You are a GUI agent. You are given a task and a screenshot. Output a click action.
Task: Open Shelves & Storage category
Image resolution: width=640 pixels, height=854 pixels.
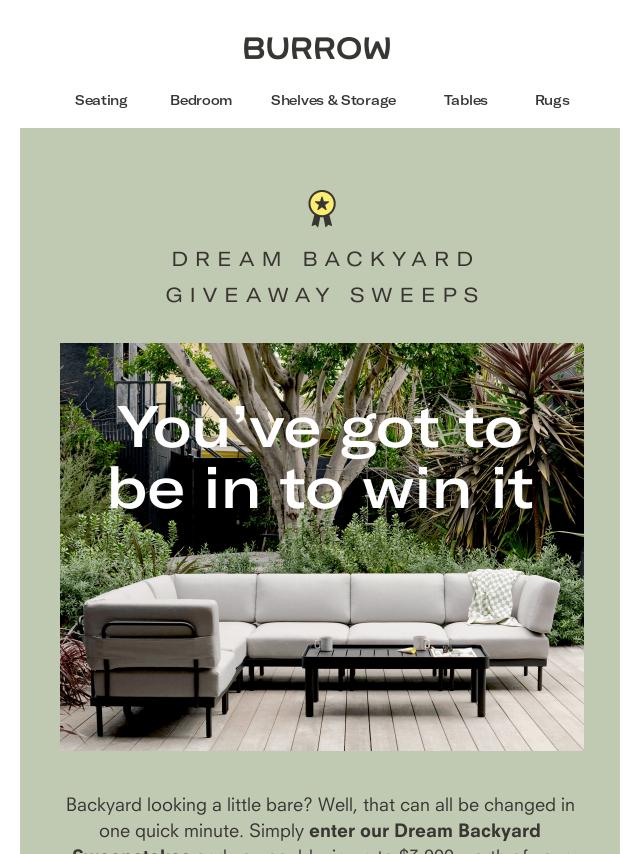(x=333, y=100)
